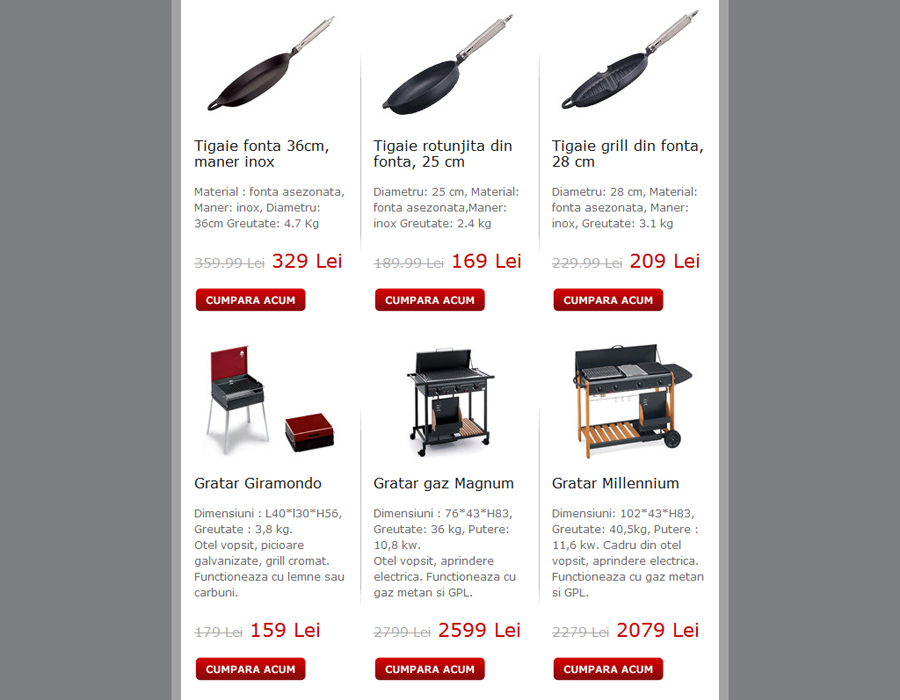
Task: Purchase the Gratar gaz Magnum
Action: (429, 669)
